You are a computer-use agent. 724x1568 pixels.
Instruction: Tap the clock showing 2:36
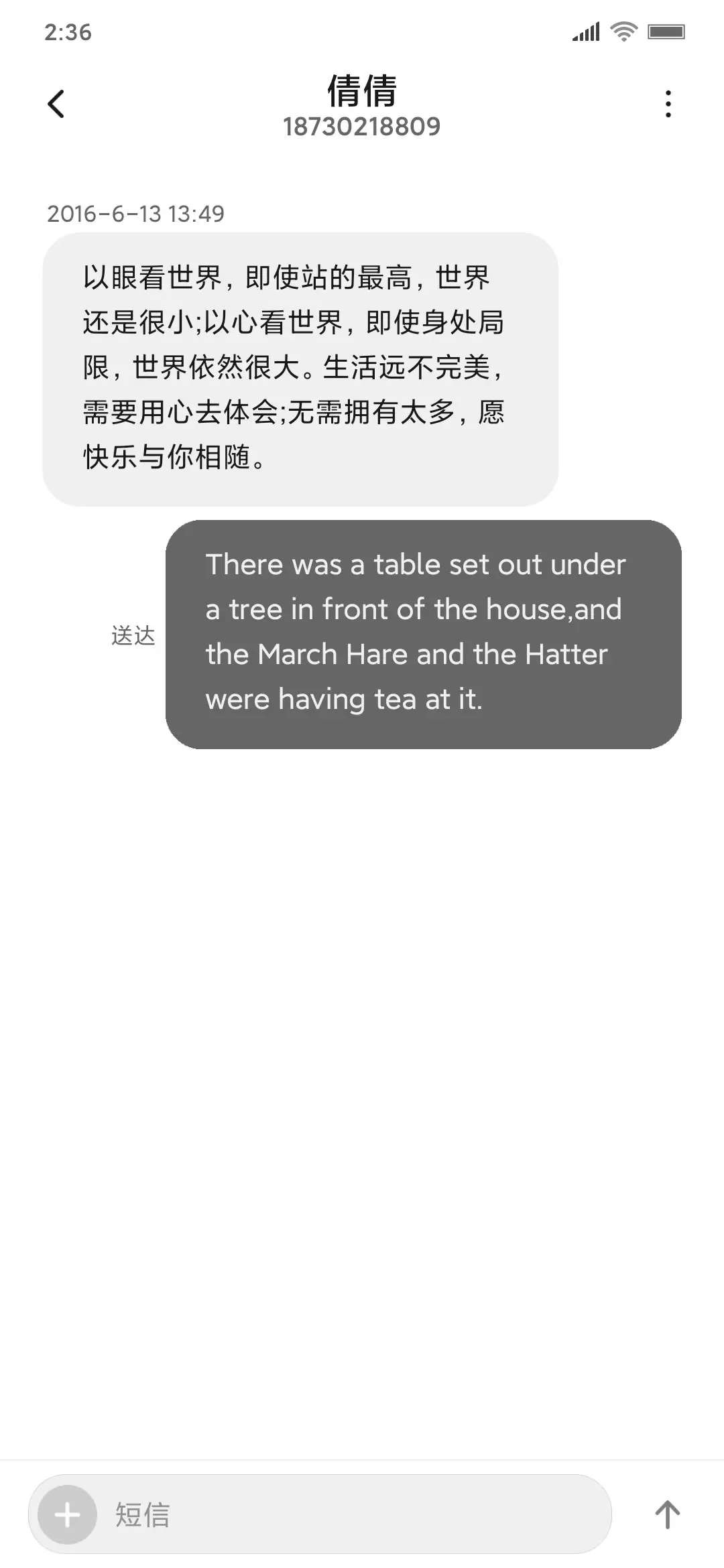[x=66, y=31]
